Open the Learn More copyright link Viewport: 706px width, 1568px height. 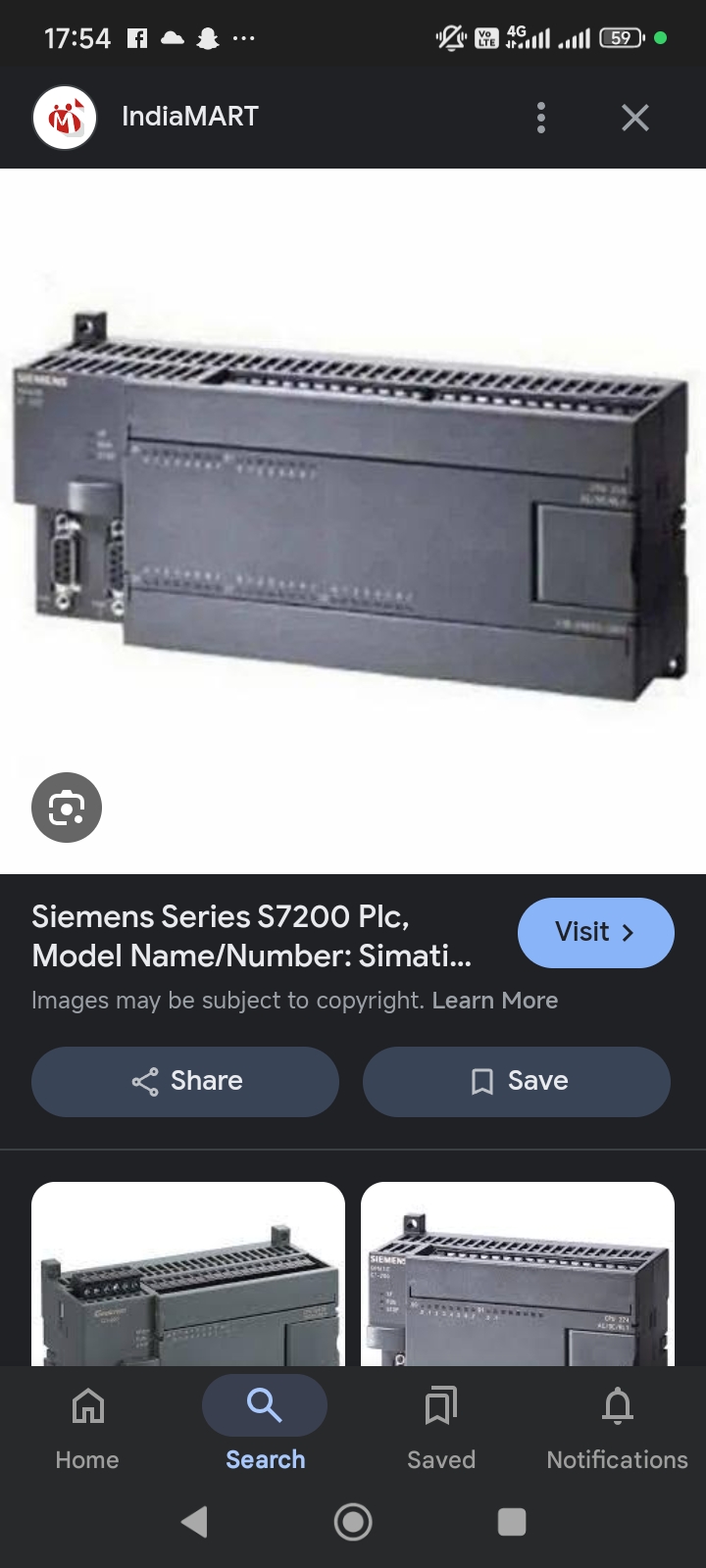tap(494, 1000)
